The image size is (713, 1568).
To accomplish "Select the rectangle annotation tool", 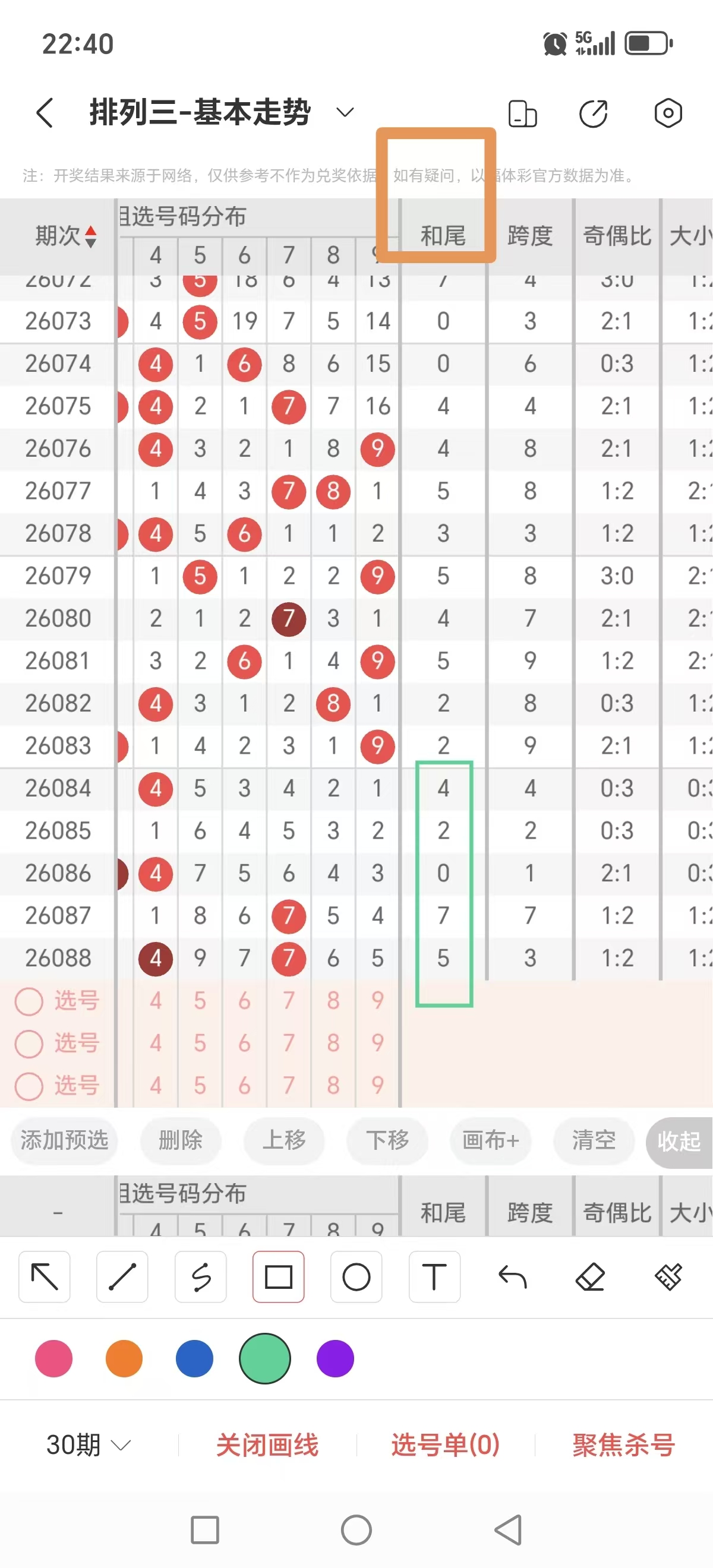I will 278,1276.
